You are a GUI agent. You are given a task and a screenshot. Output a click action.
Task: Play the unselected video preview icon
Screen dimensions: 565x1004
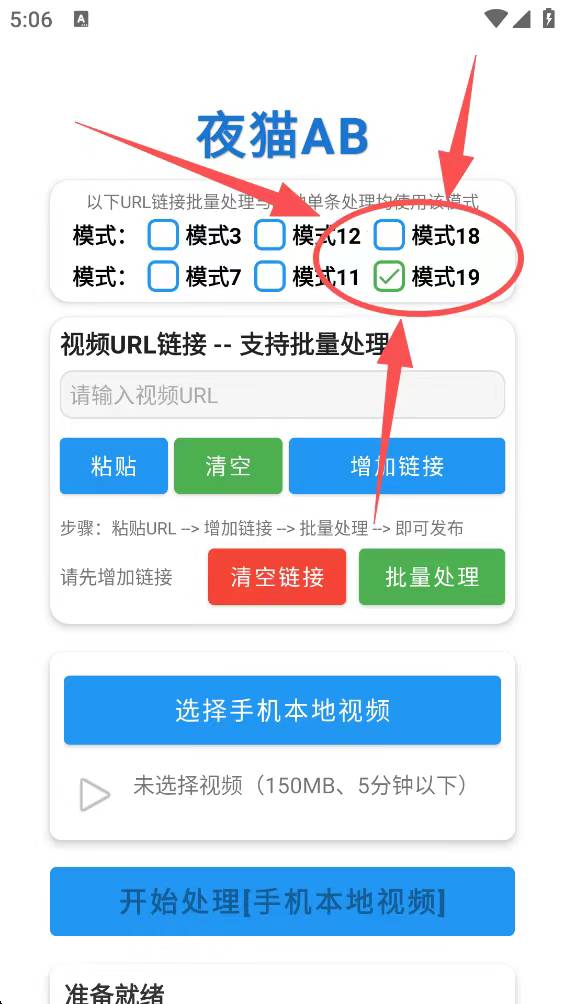point(95,795)
